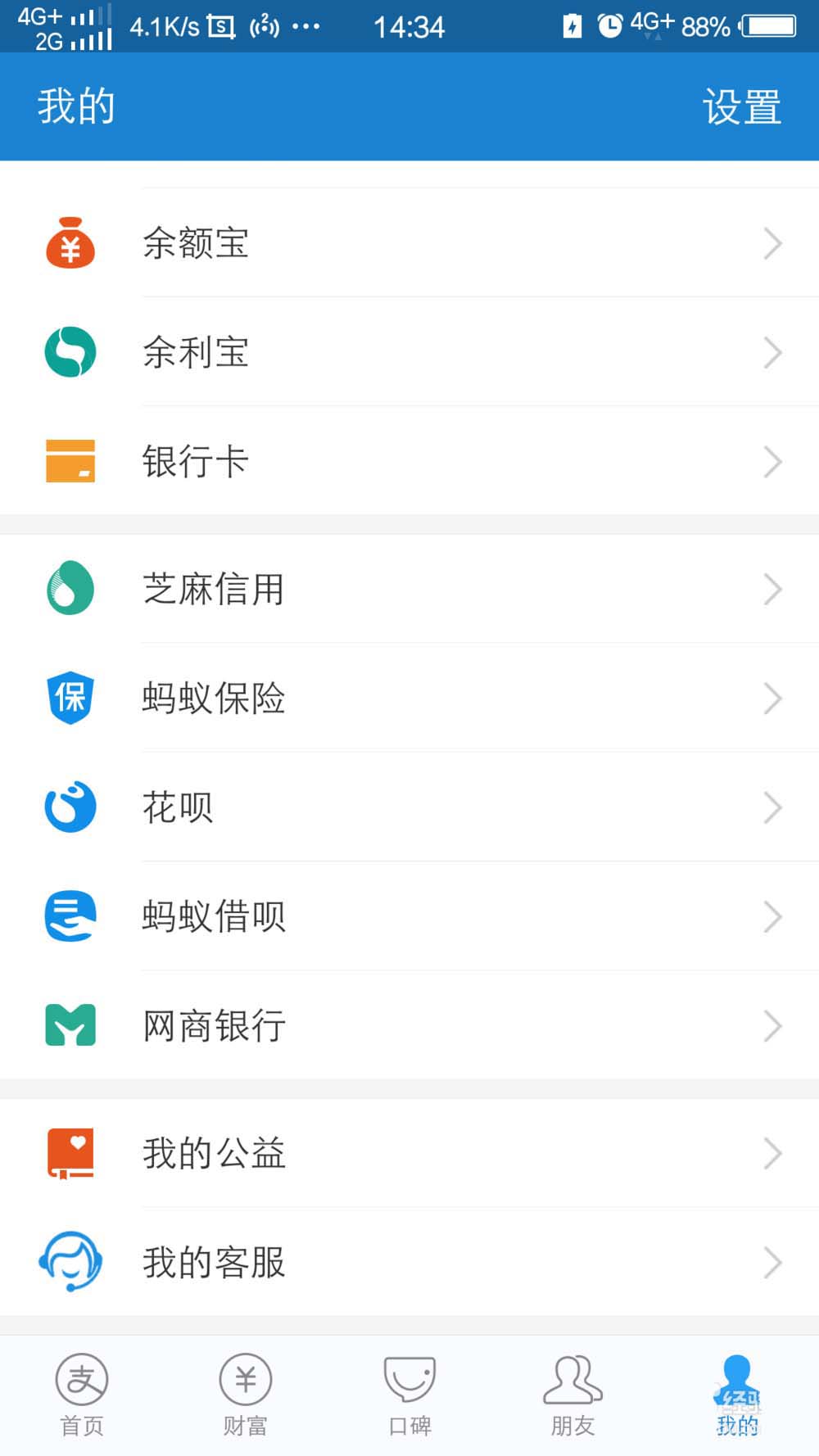The image size is (819, 1456).
Task: Switch to the 财富 tab
Action: point(246,1395)
